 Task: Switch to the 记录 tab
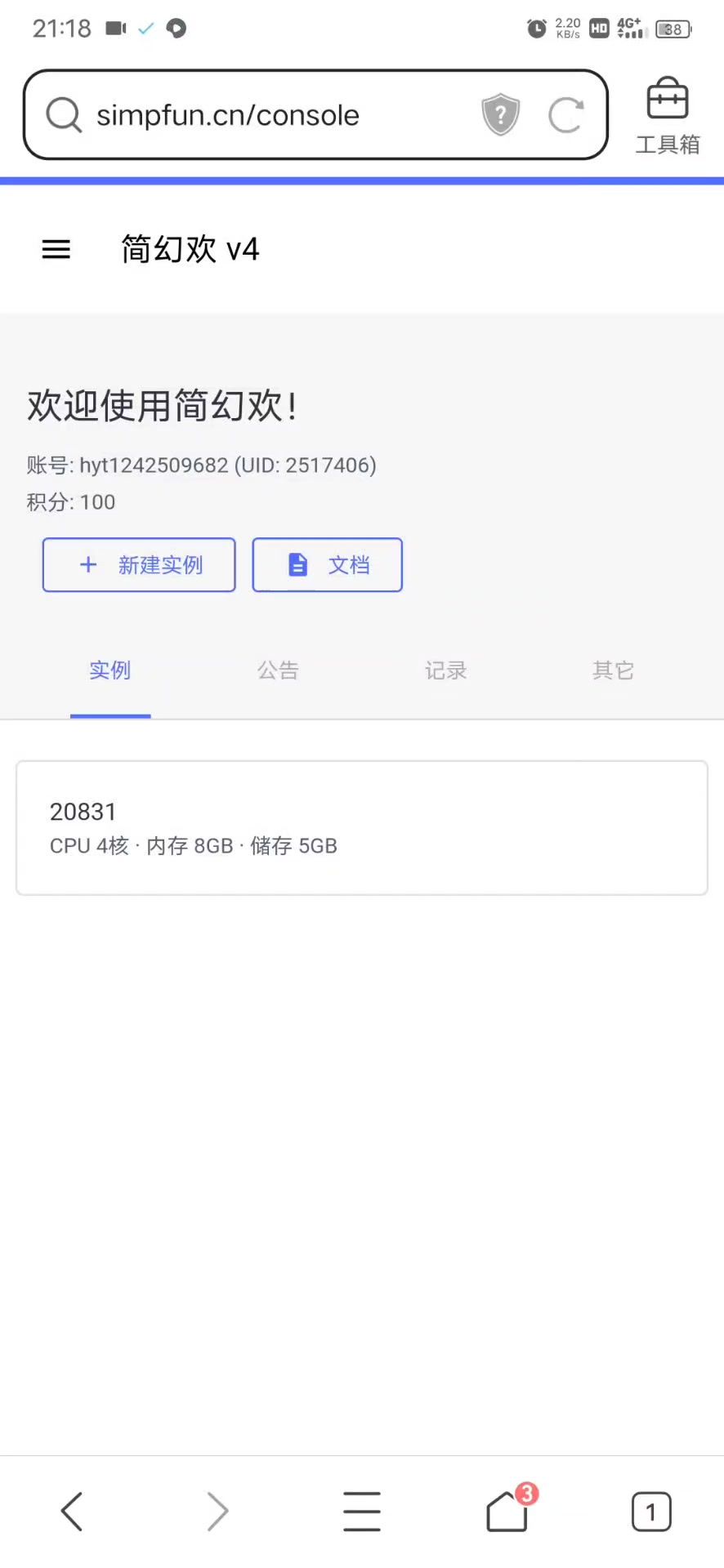445,670
